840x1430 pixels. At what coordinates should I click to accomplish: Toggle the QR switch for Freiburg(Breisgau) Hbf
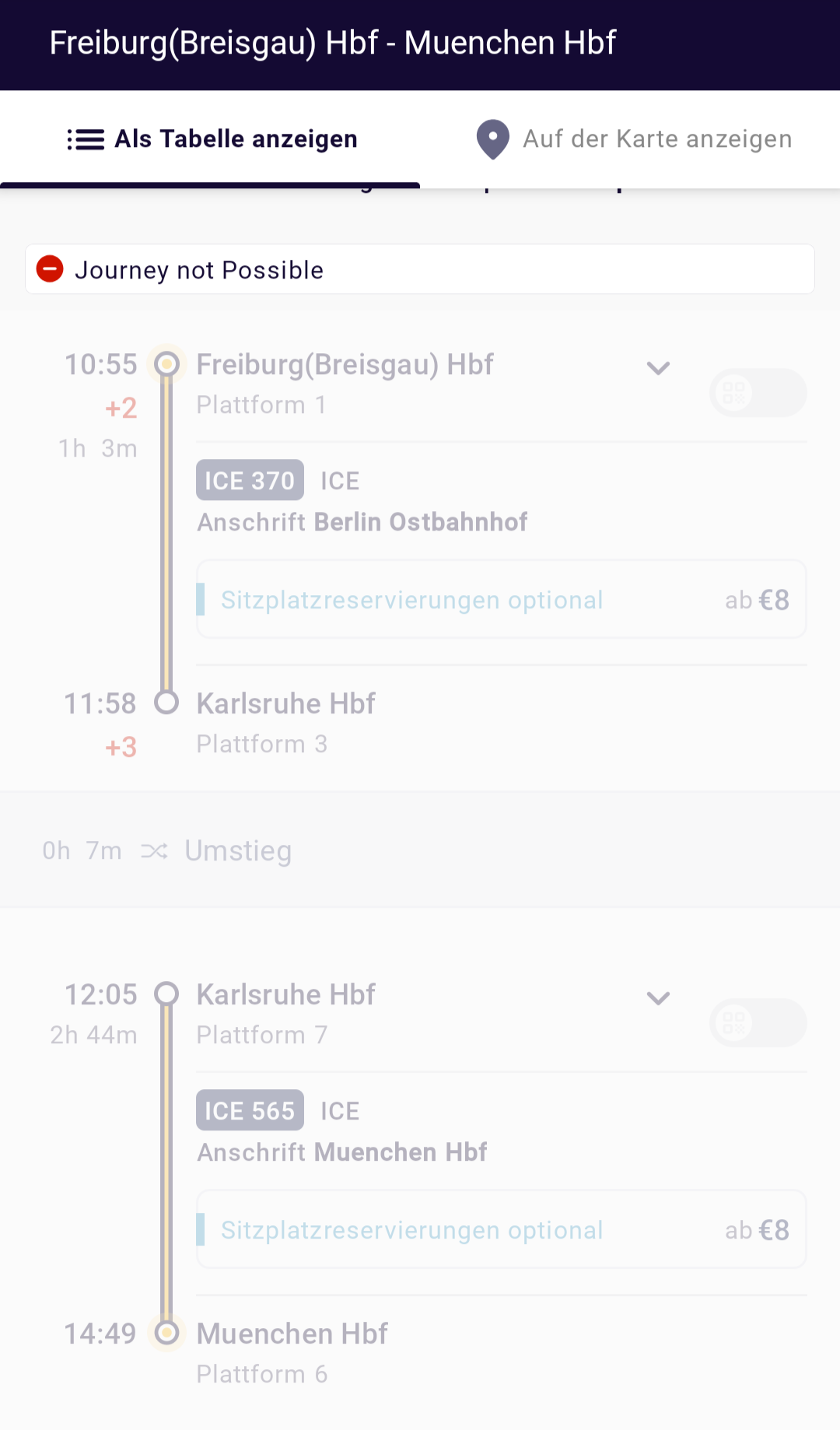click(758, 393)
